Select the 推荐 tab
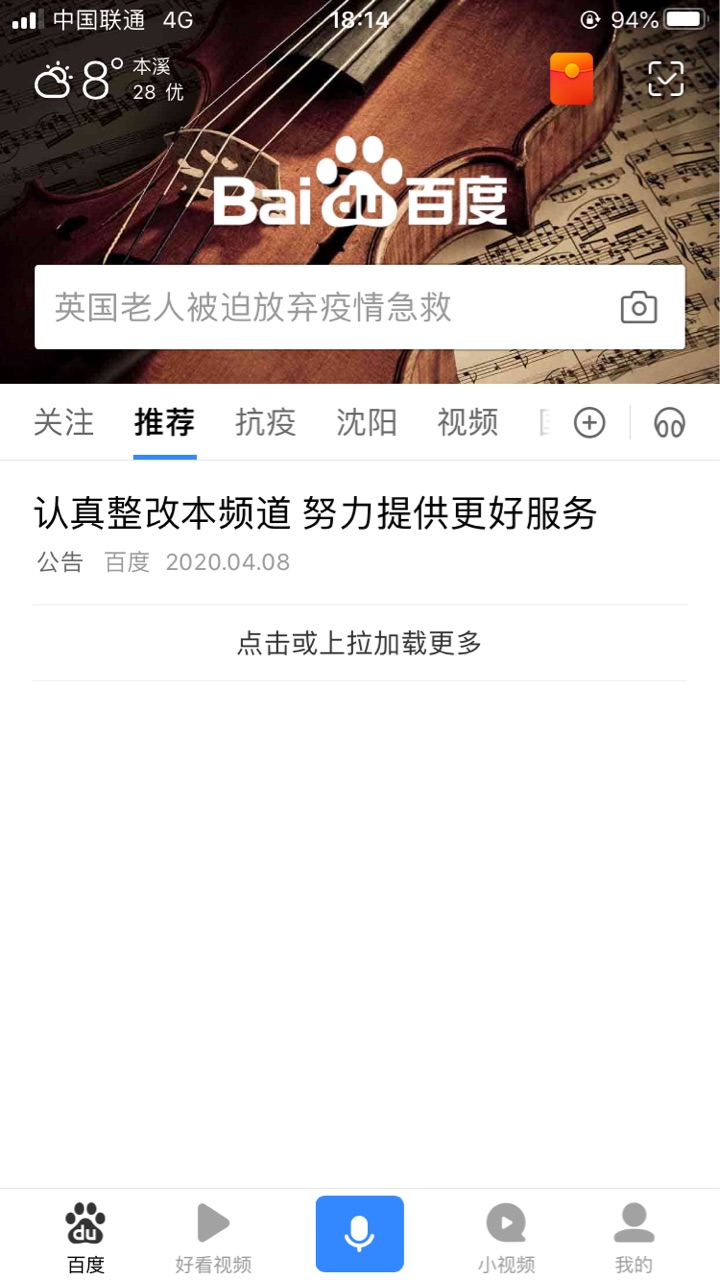This screenshot has width=720, height=1280. (x=165, y=422)
